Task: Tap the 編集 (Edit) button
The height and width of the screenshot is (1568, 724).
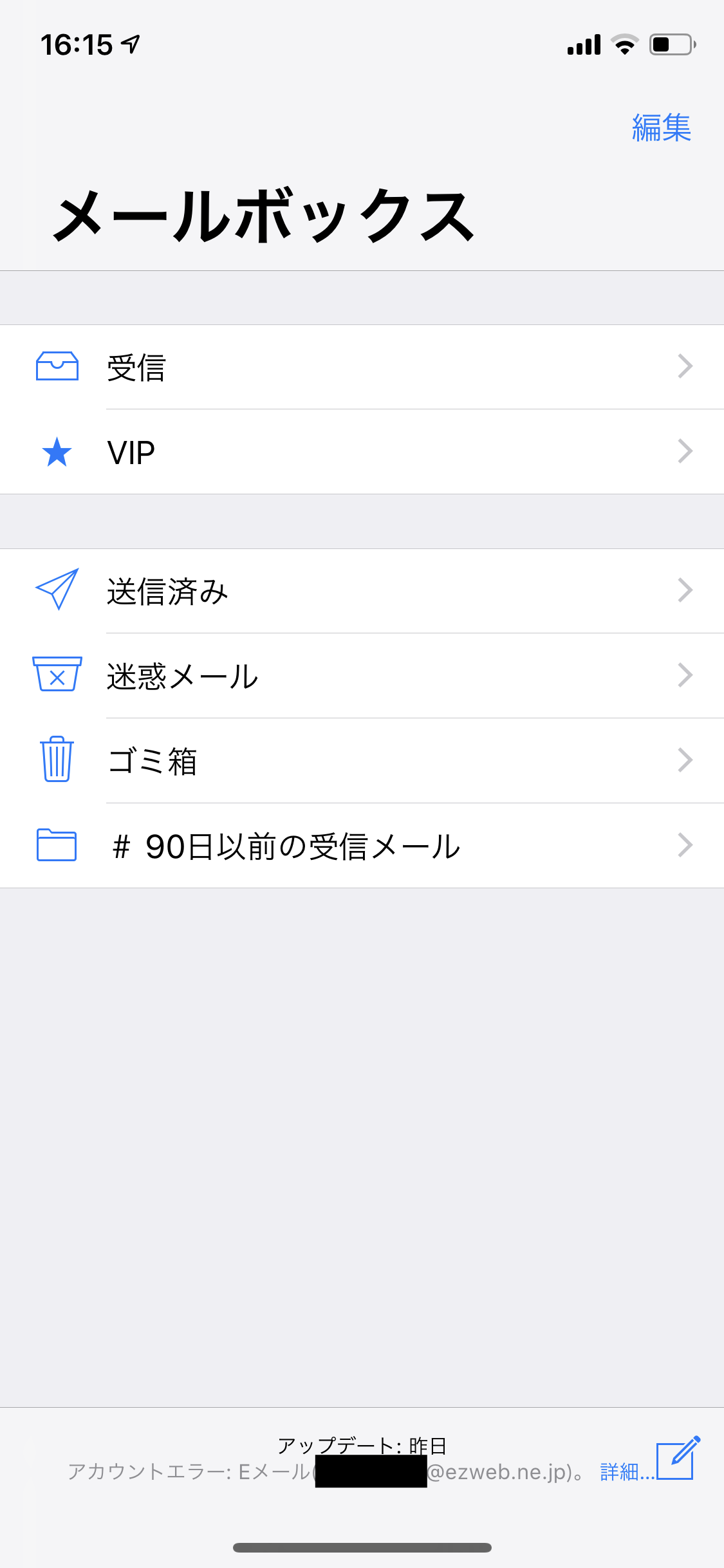Action: [661, 127]
